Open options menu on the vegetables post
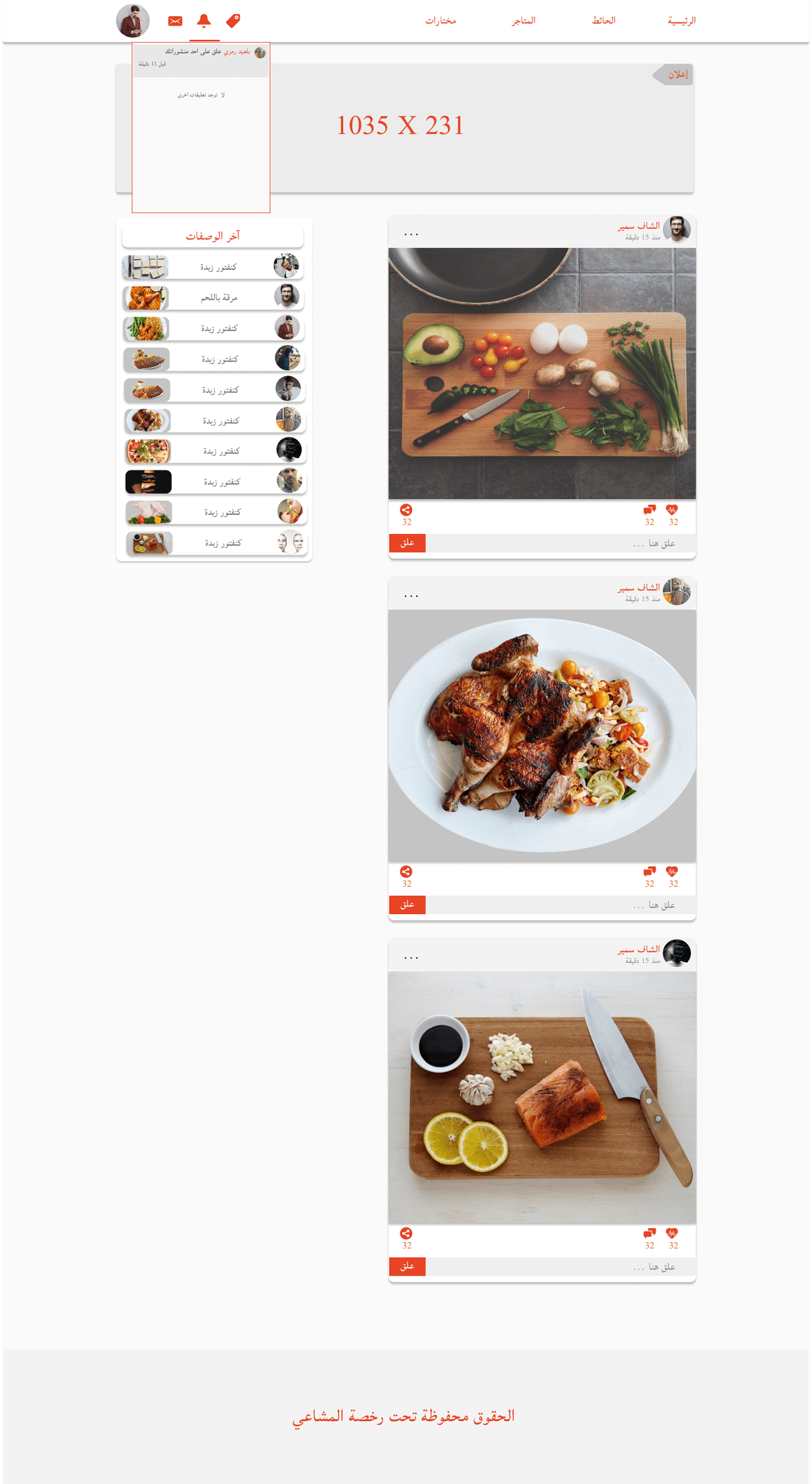The image size is (812, 1484). 411,234
